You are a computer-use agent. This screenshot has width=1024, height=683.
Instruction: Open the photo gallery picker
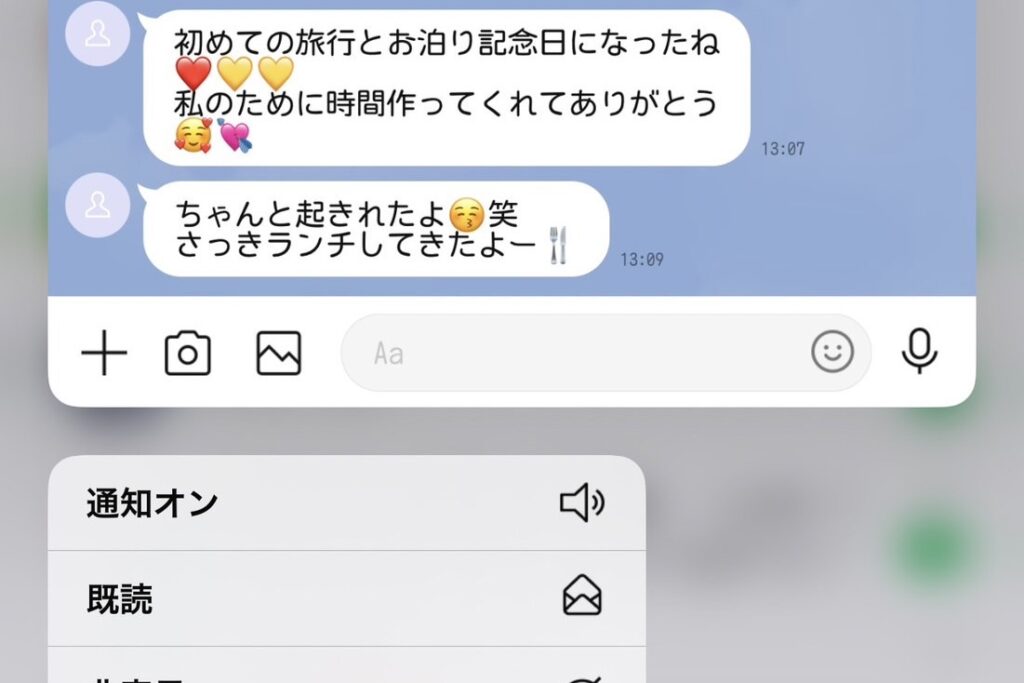[279, 353]
